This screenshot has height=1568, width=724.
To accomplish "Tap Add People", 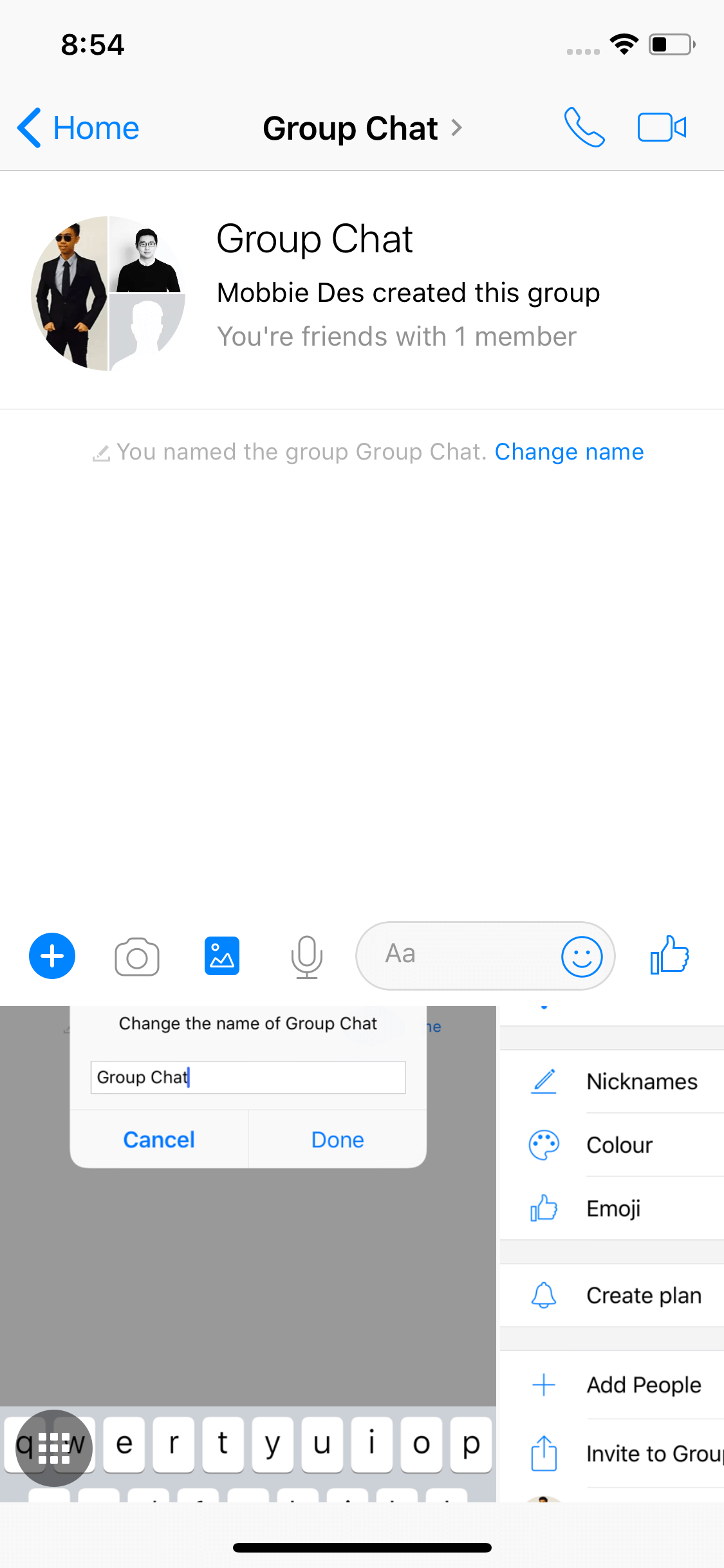I will pos(612,1385).
